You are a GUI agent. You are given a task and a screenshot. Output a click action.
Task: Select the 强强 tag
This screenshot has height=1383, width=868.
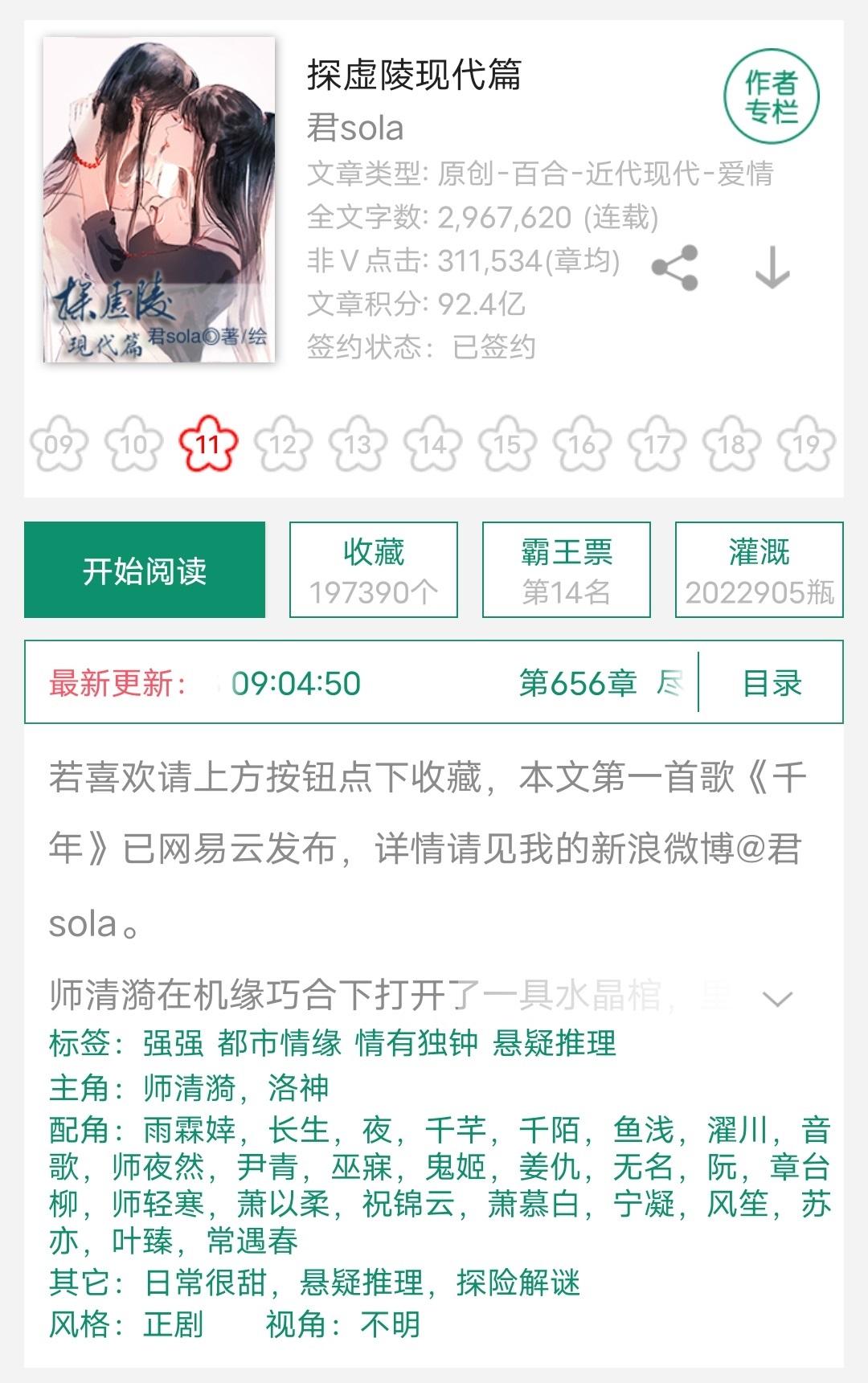pyautogui.click(x=173, y=1043)
